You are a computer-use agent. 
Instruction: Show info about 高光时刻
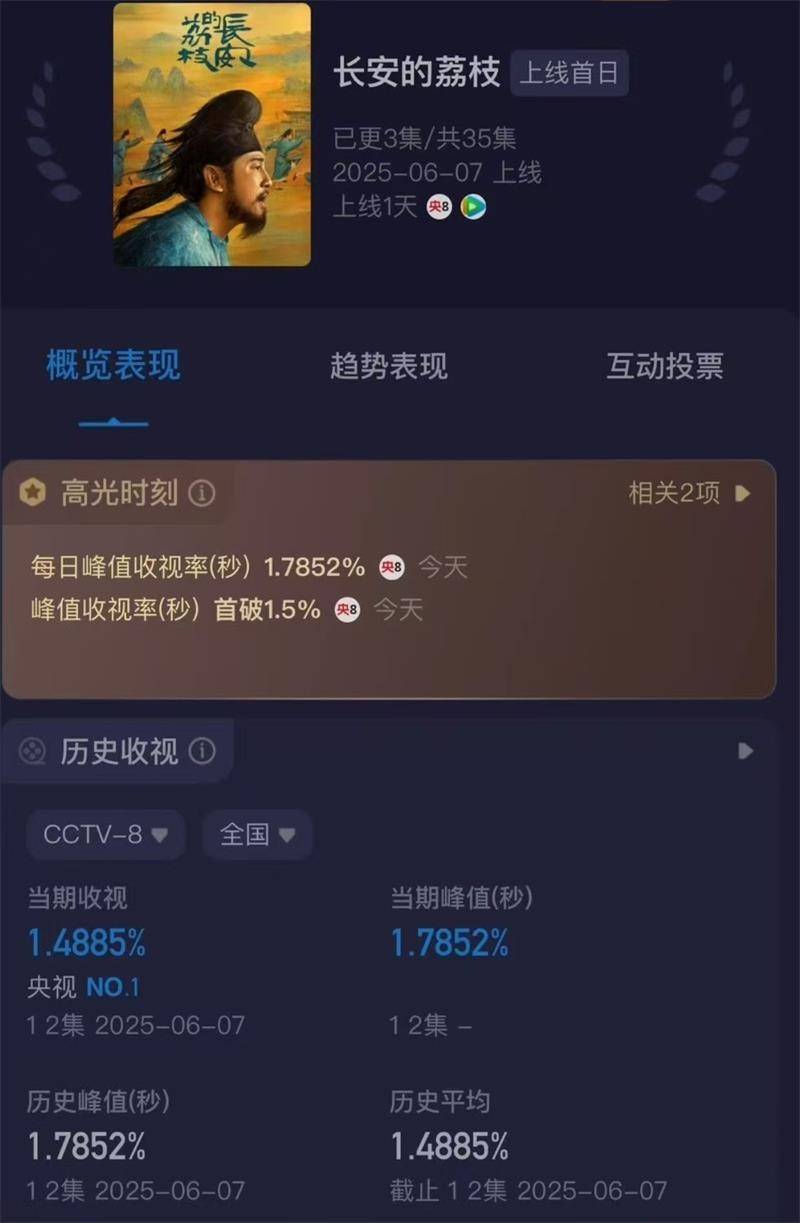(202, 493)
